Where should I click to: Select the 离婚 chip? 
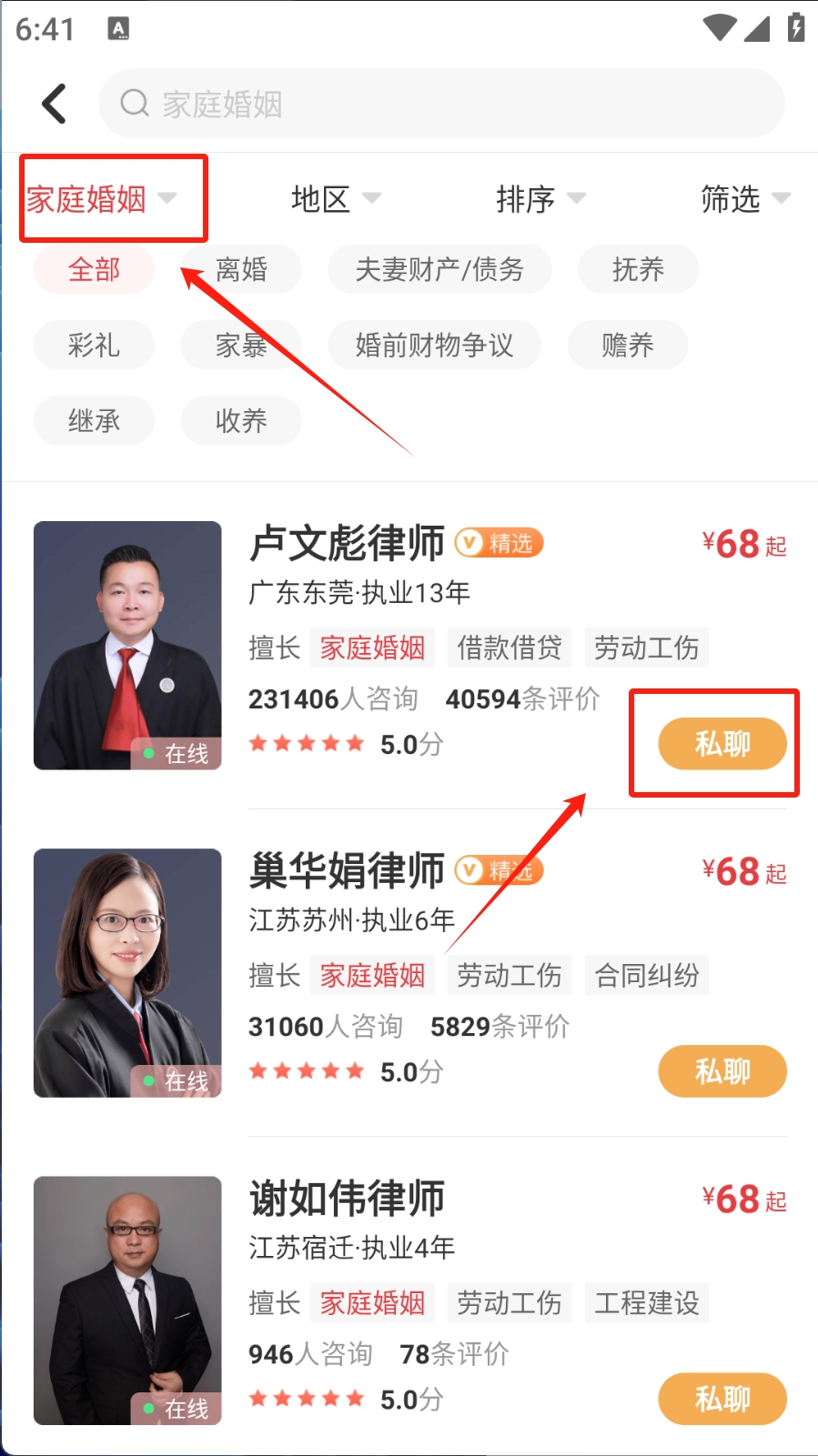tap(241, 269)
